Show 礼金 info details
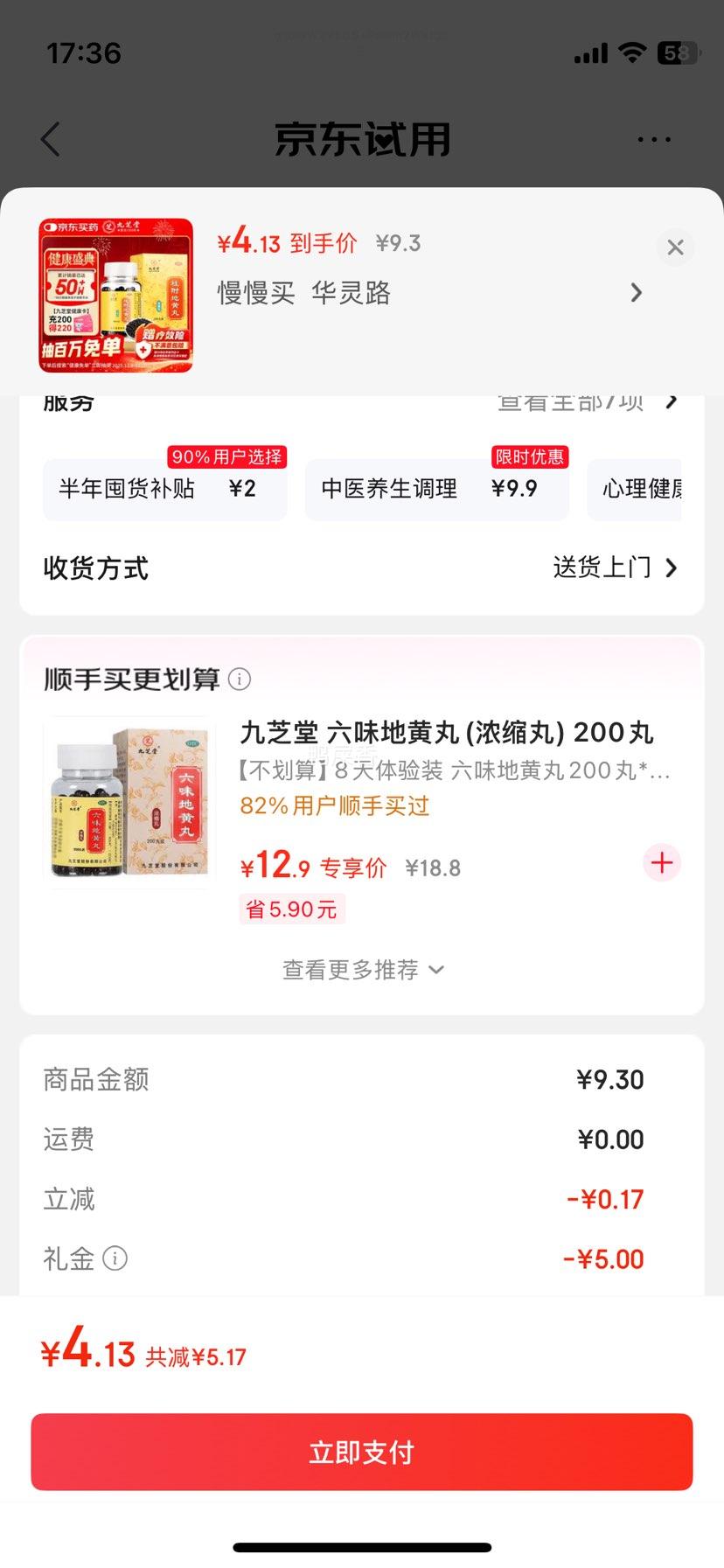 (115, 1258)
